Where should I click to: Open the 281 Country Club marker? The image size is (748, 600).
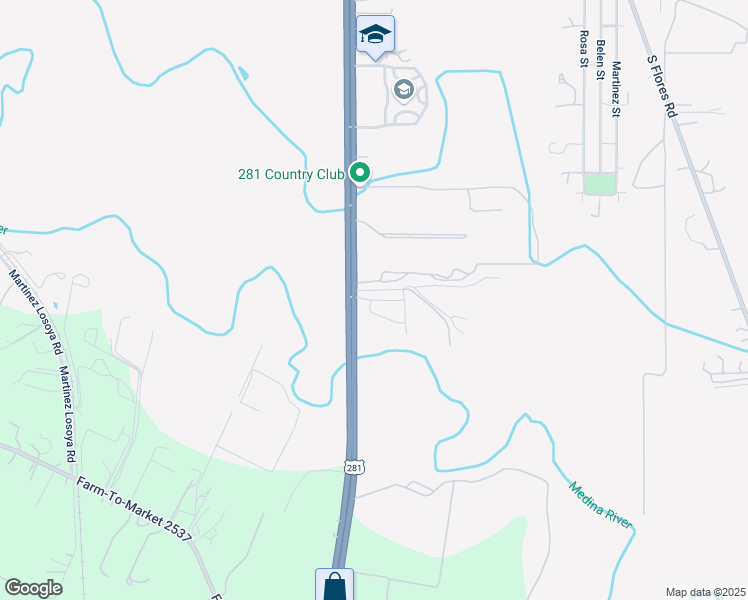click(x=360, y=174)
